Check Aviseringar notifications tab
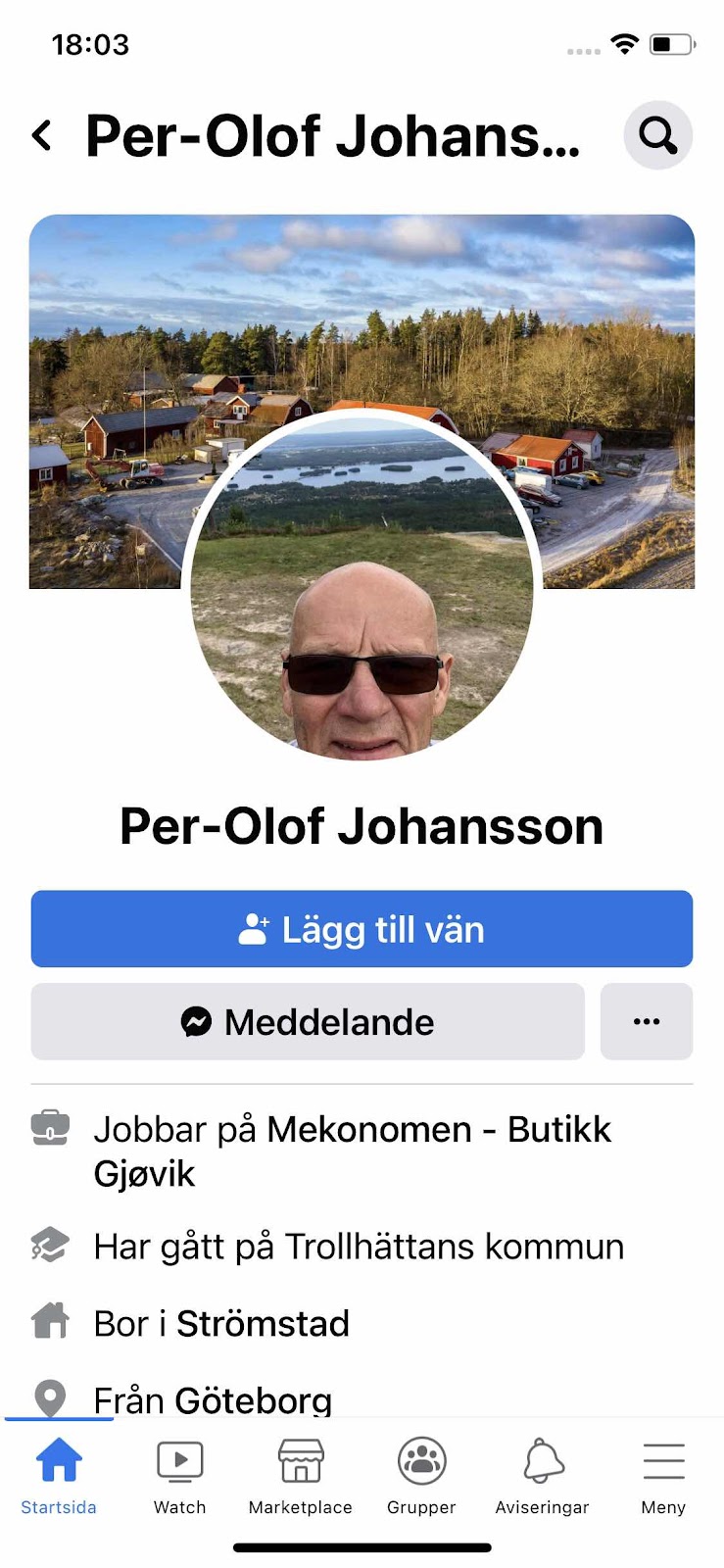Screen dimensions: 724x1568 click(x=542, y=1475)
